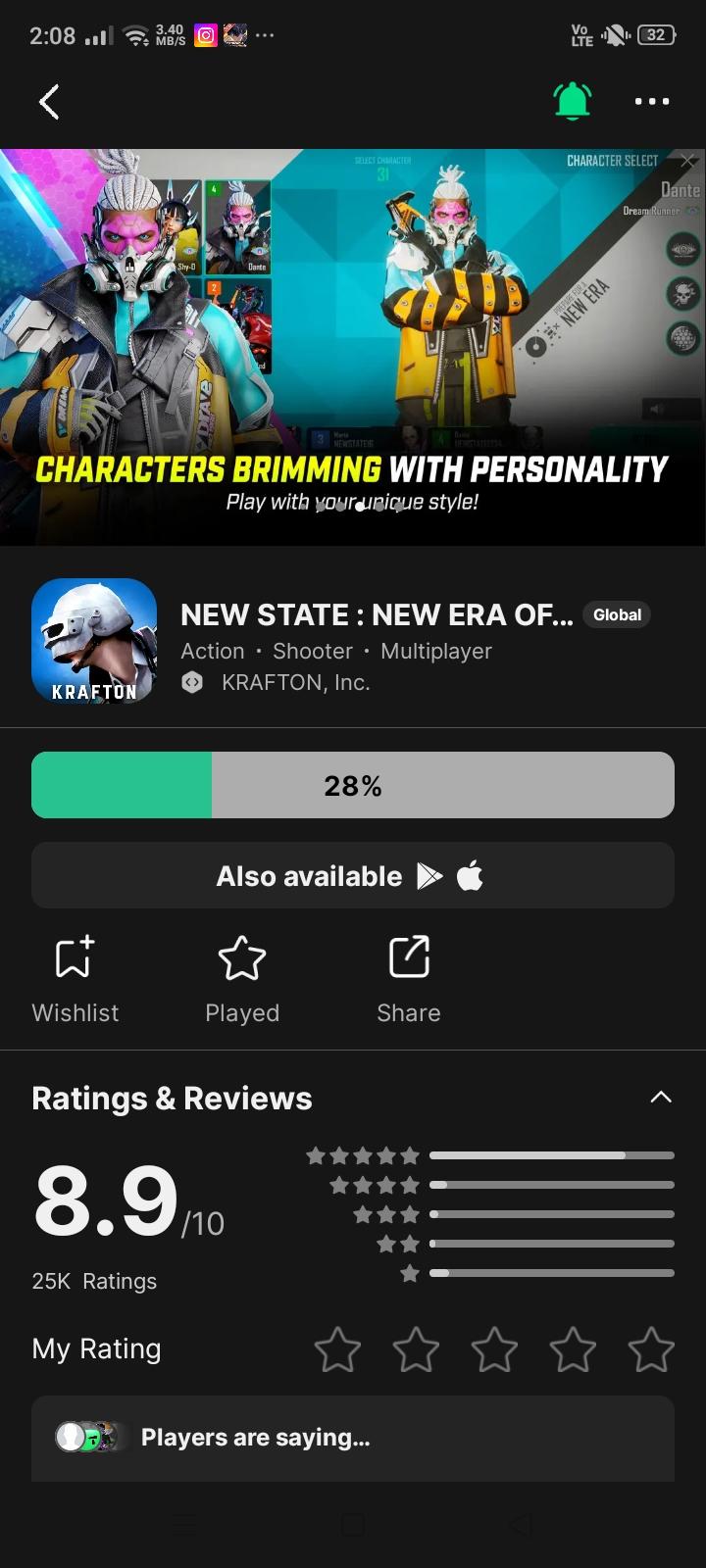Give the game a five-star rating
The image size is (706, 1568).
[651, 1349]
